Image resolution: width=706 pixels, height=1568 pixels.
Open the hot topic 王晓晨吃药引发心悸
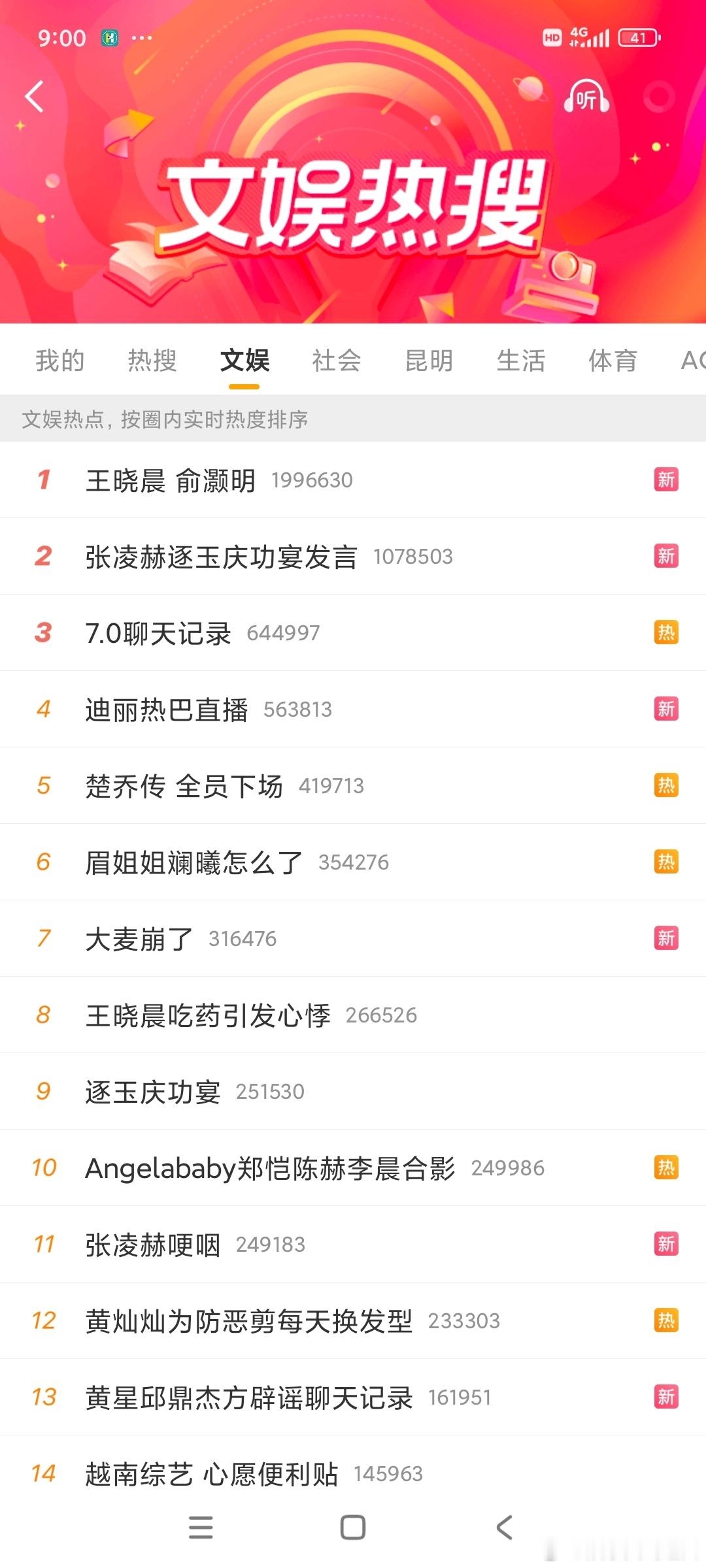tap(208, 1015)
